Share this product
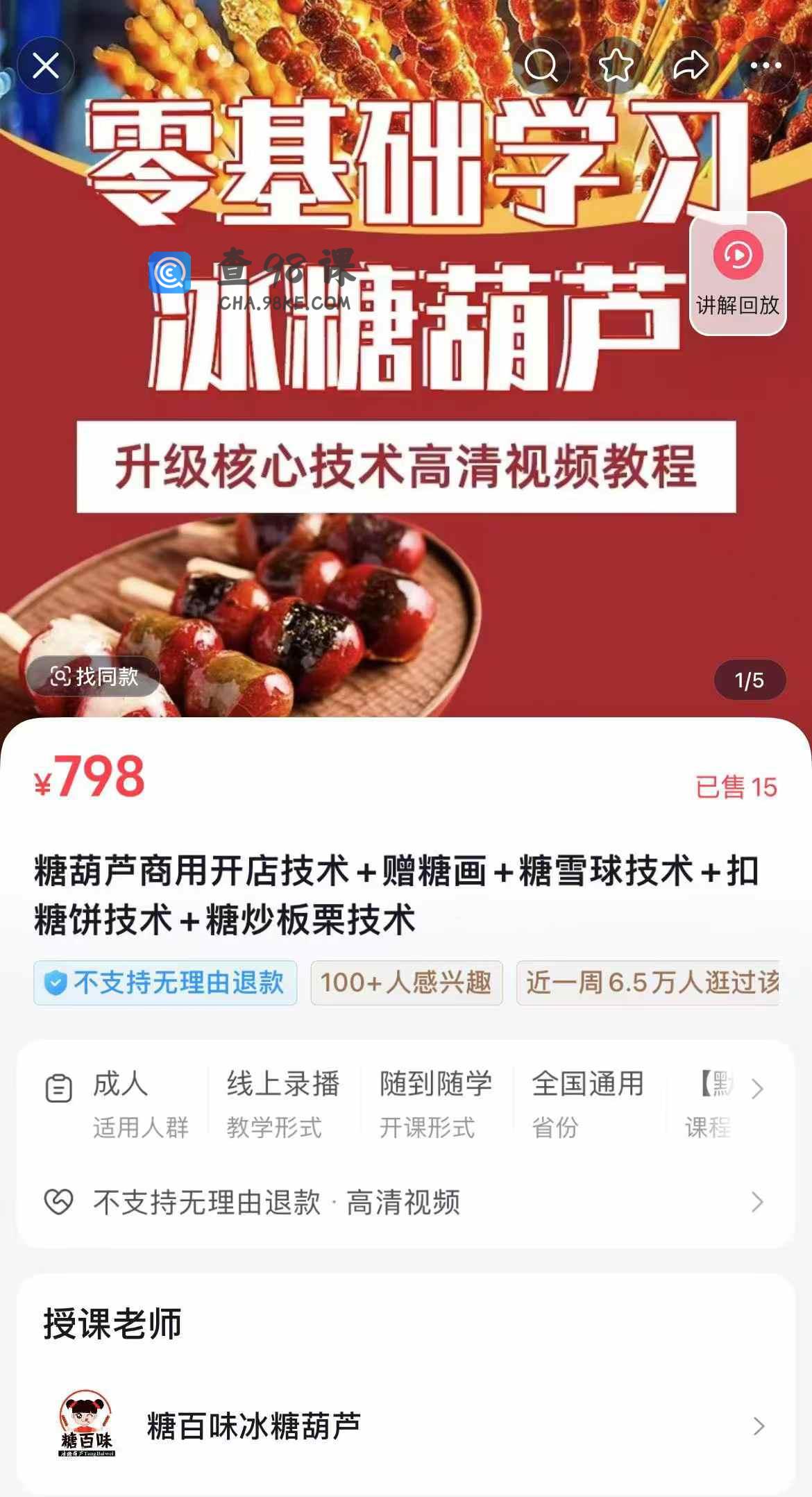 [690, 67]
